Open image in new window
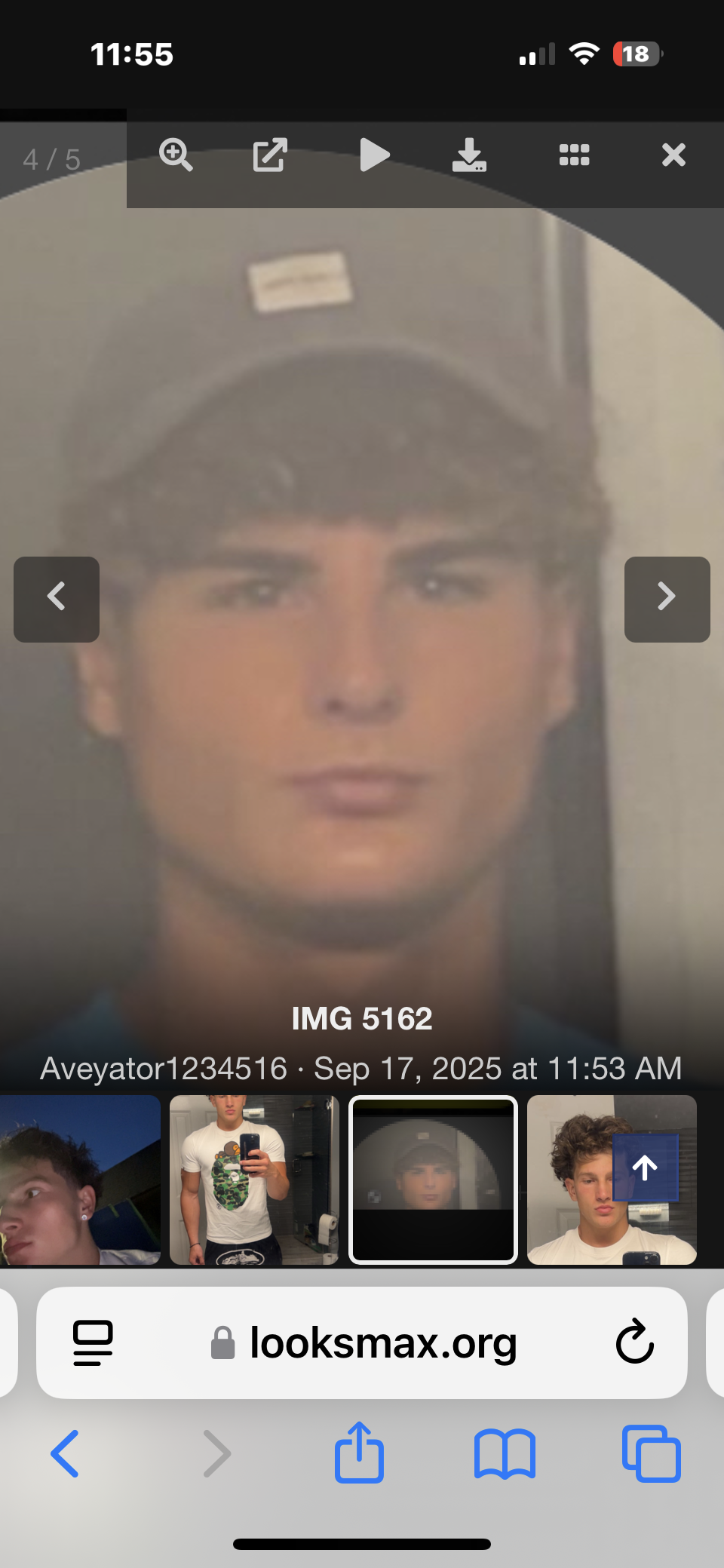This screenshot has height=1568, width=724. pyautogui.click(x=270, y=155)
